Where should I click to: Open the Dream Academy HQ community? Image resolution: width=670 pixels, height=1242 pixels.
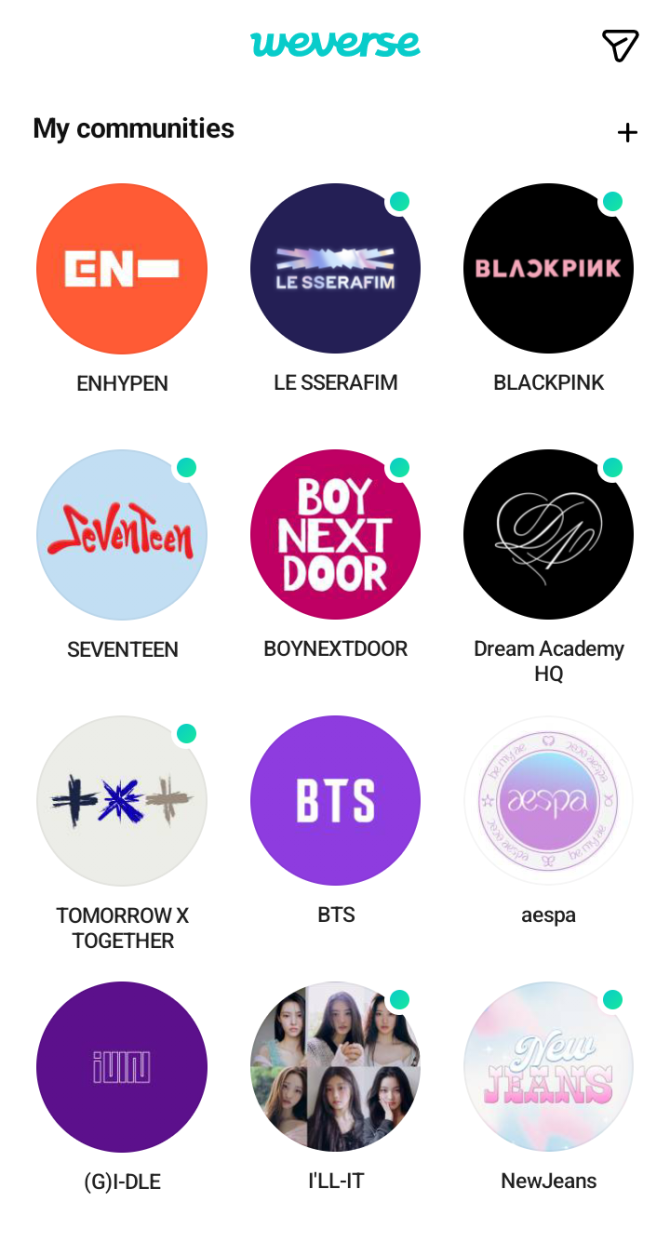[548, 534]
